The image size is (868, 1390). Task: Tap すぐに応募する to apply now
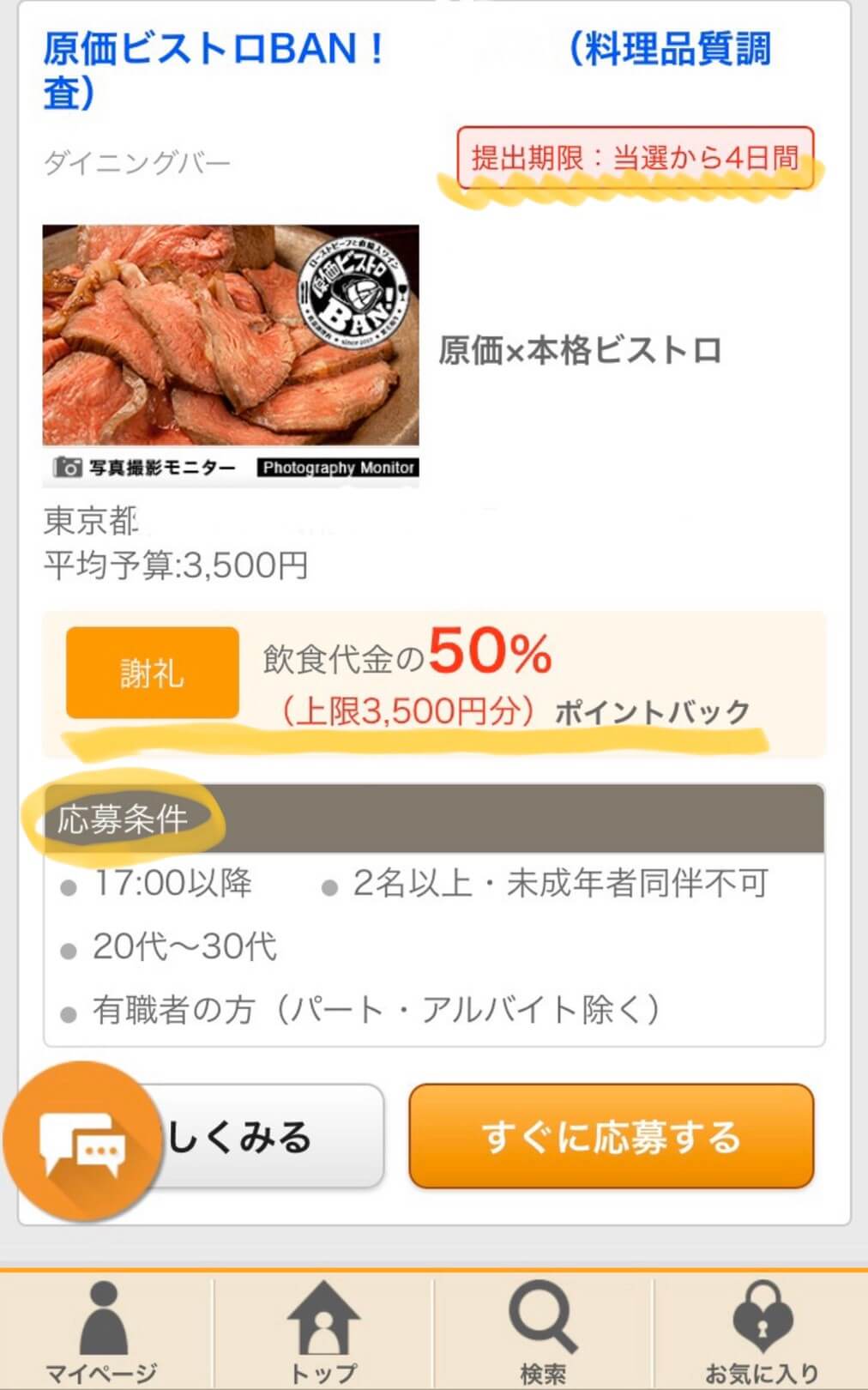click(611, 1136)
